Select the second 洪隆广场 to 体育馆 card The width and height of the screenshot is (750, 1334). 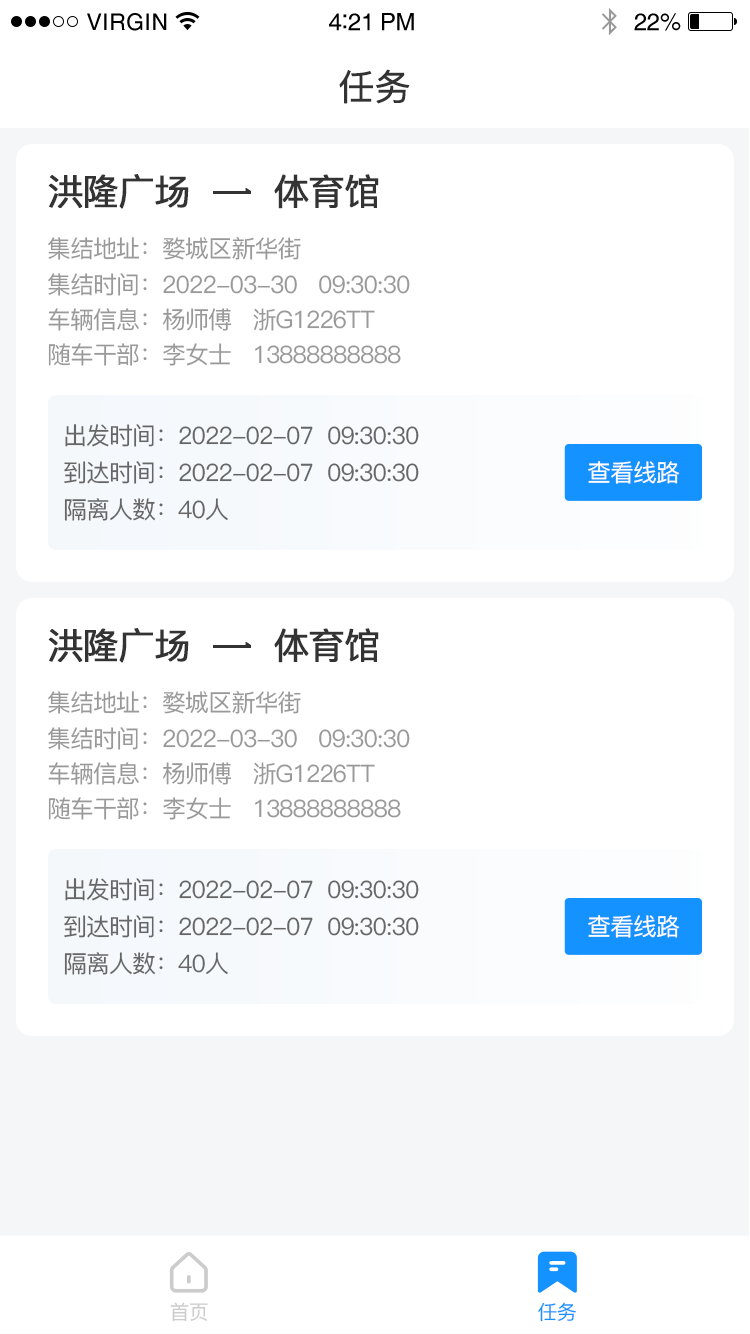click(x=374, y=814)
